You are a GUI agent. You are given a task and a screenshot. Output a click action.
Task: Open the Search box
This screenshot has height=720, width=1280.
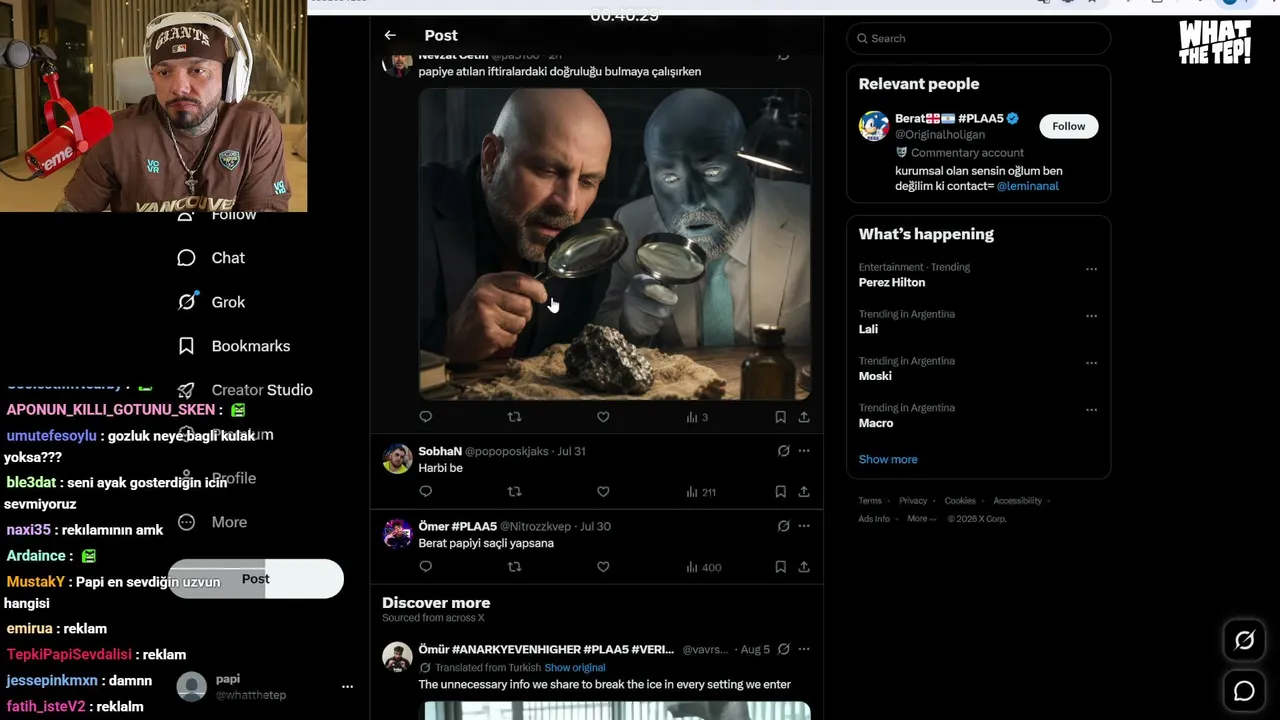pyautogui.click(x=978, y=38)
